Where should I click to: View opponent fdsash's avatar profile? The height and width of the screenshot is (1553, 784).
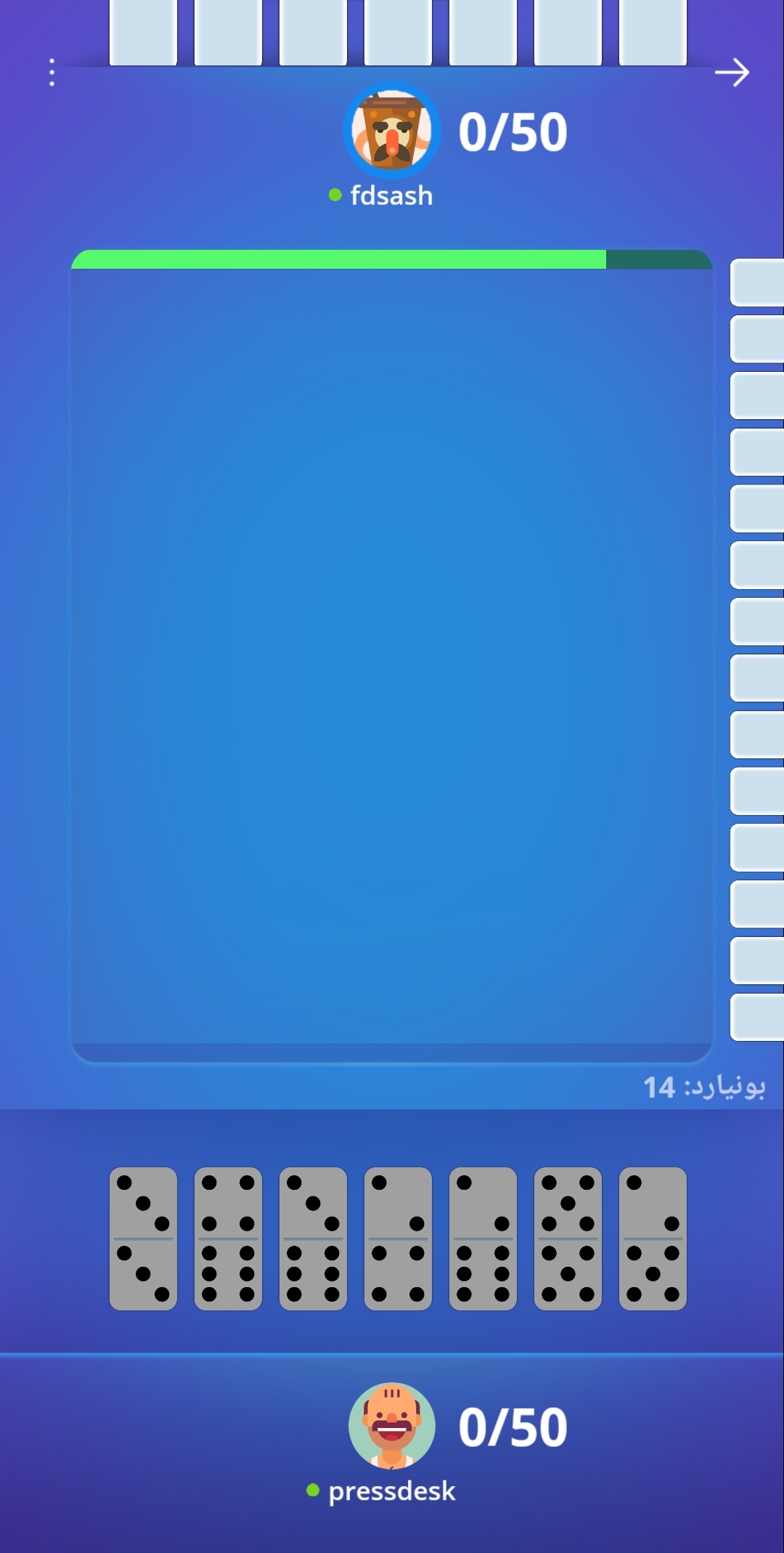tap(392, 131)
